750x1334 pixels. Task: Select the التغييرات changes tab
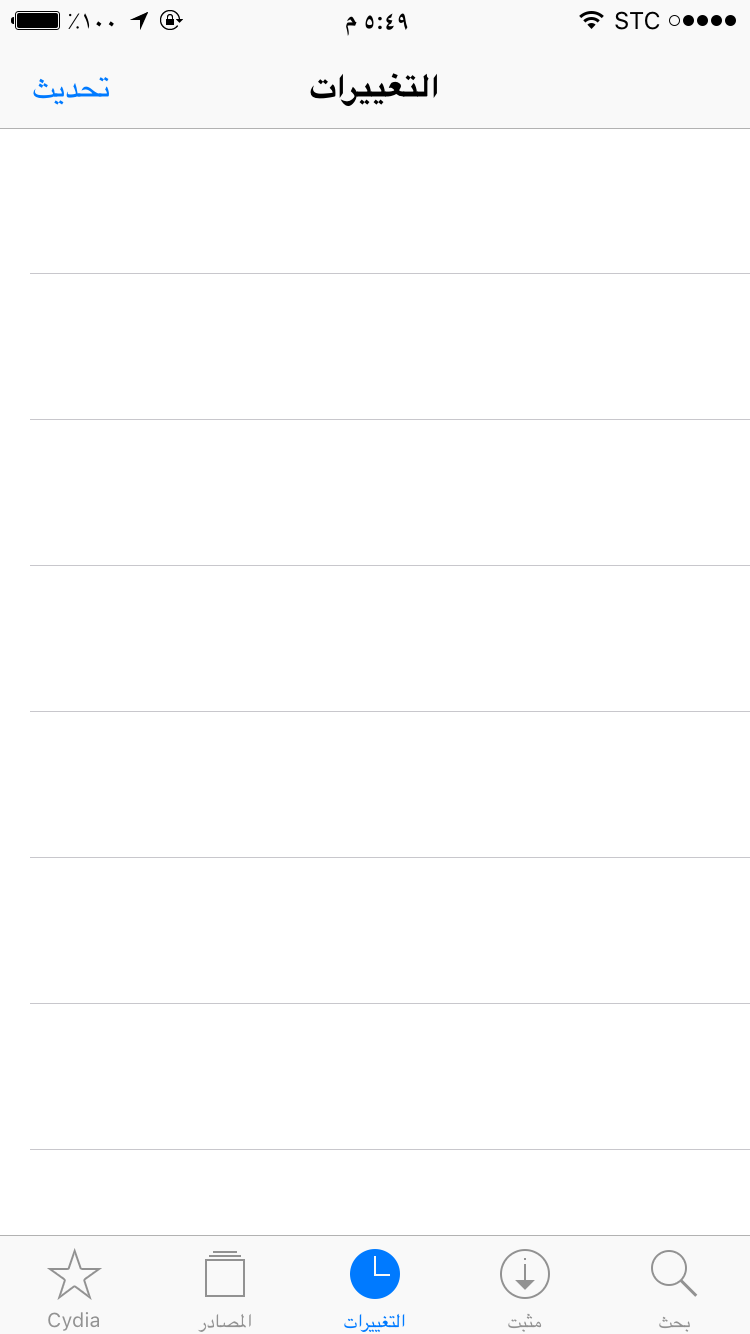(375, 1287)
